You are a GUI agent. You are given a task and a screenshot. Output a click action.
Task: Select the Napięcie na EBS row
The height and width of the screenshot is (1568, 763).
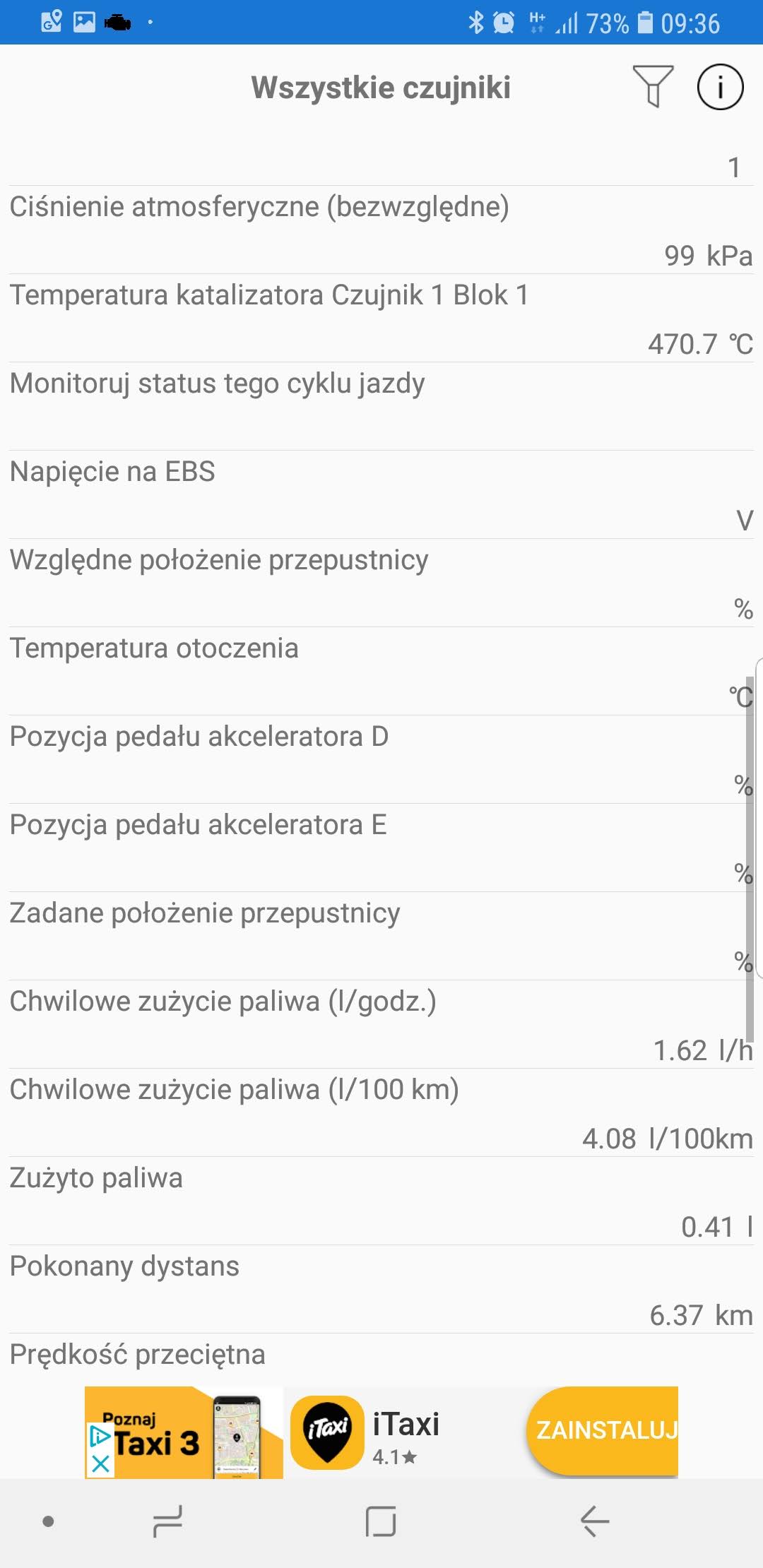(x=381, y=494)
